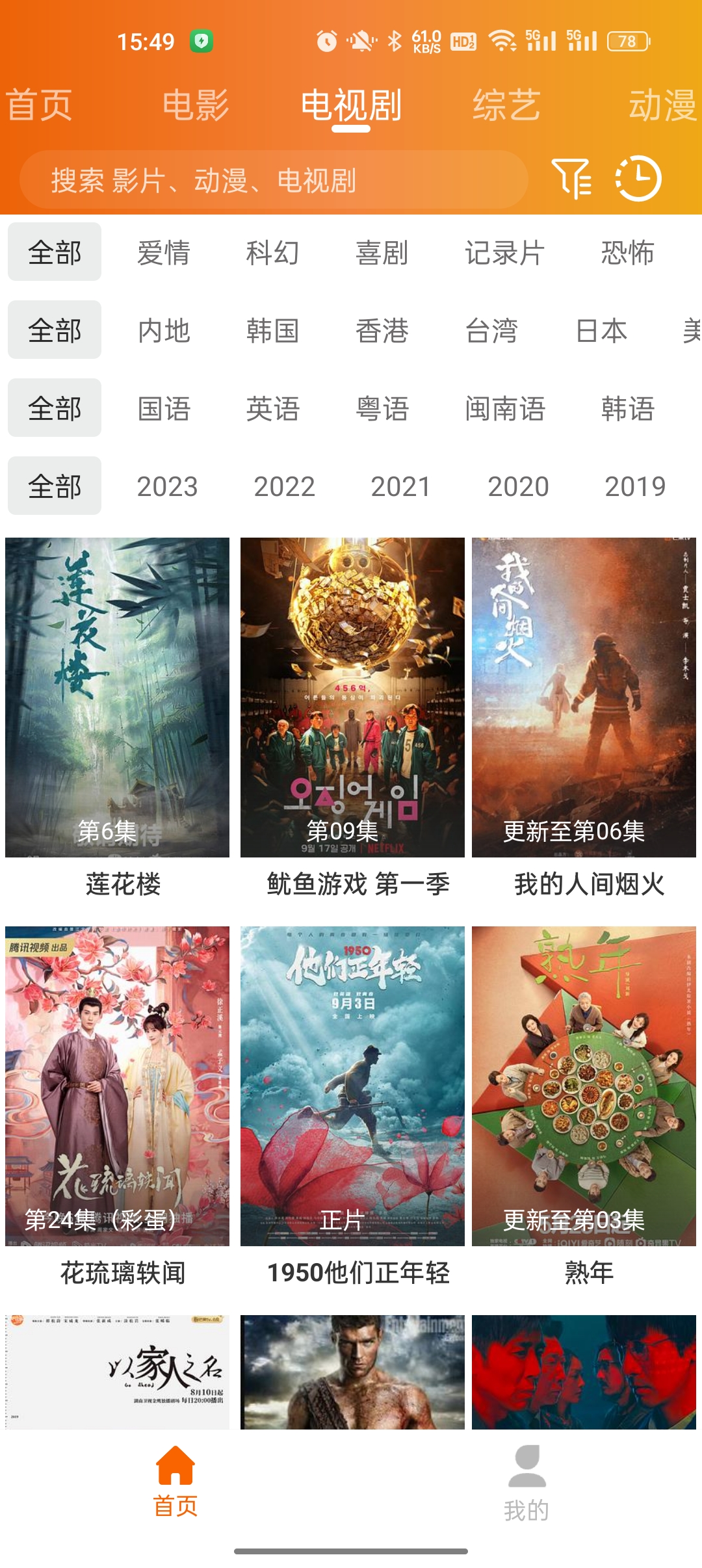
Task: Open 鱿鱼游戏 第一季 details
Action: coord(351,696)
